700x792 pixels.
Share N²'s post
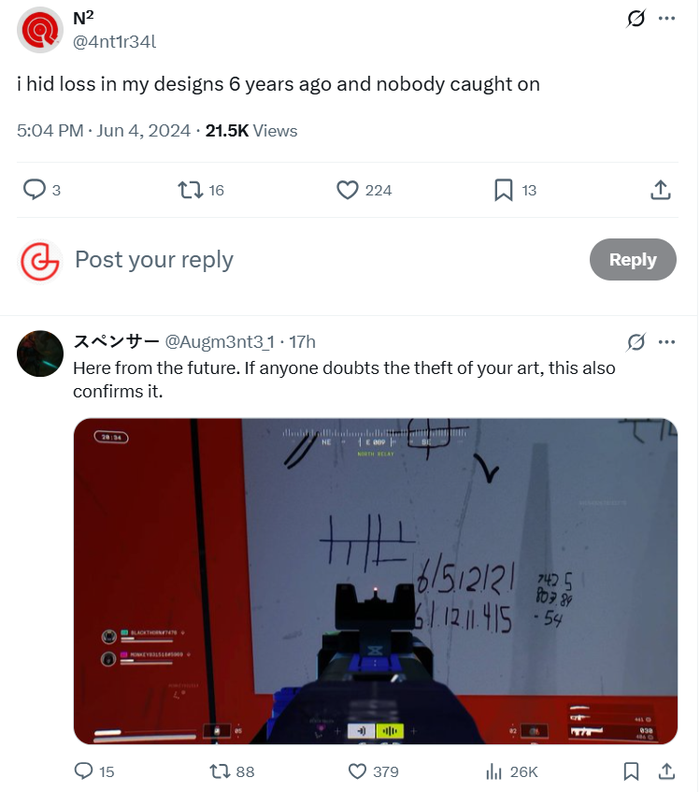pos(660,189)
